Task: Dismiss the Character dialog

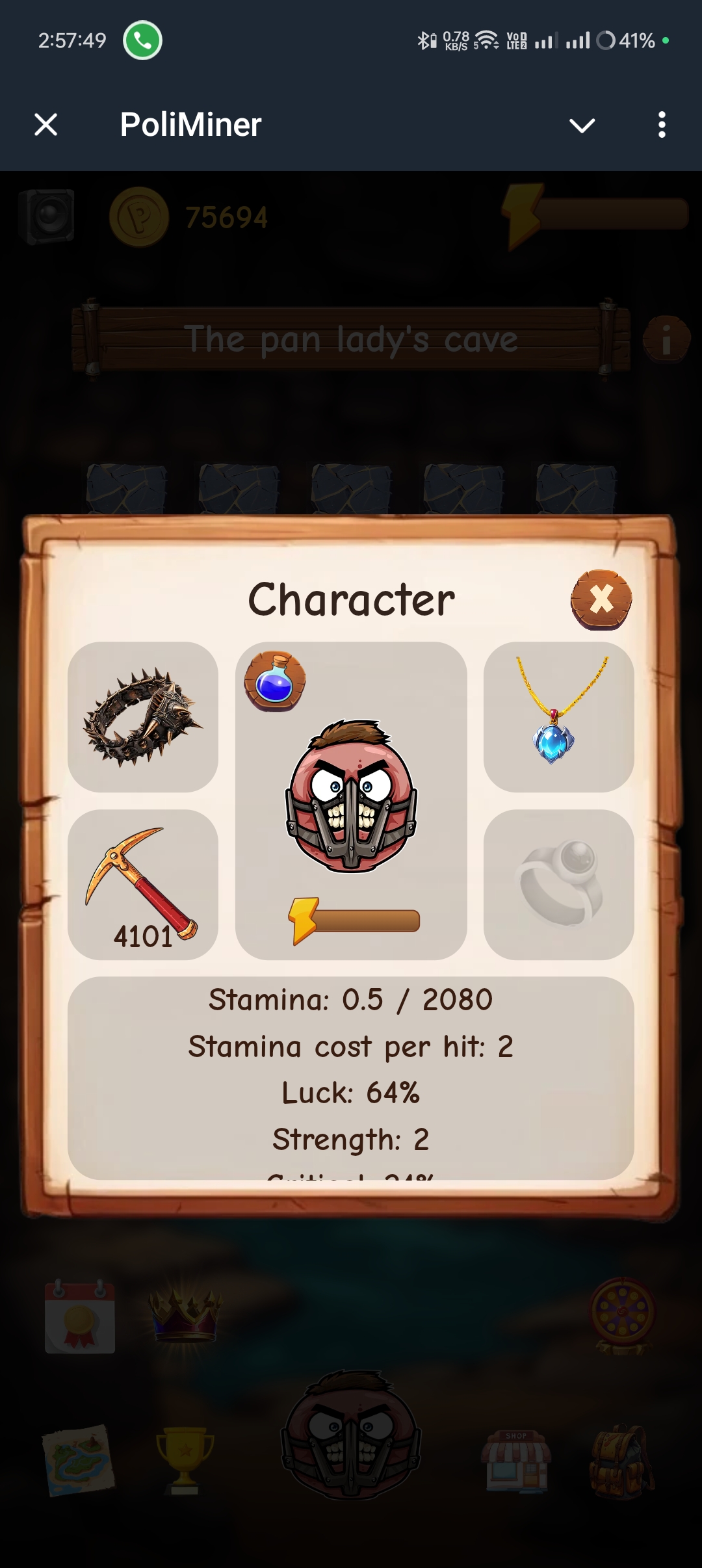Action: pyautogui.click(x=601, y=599)
